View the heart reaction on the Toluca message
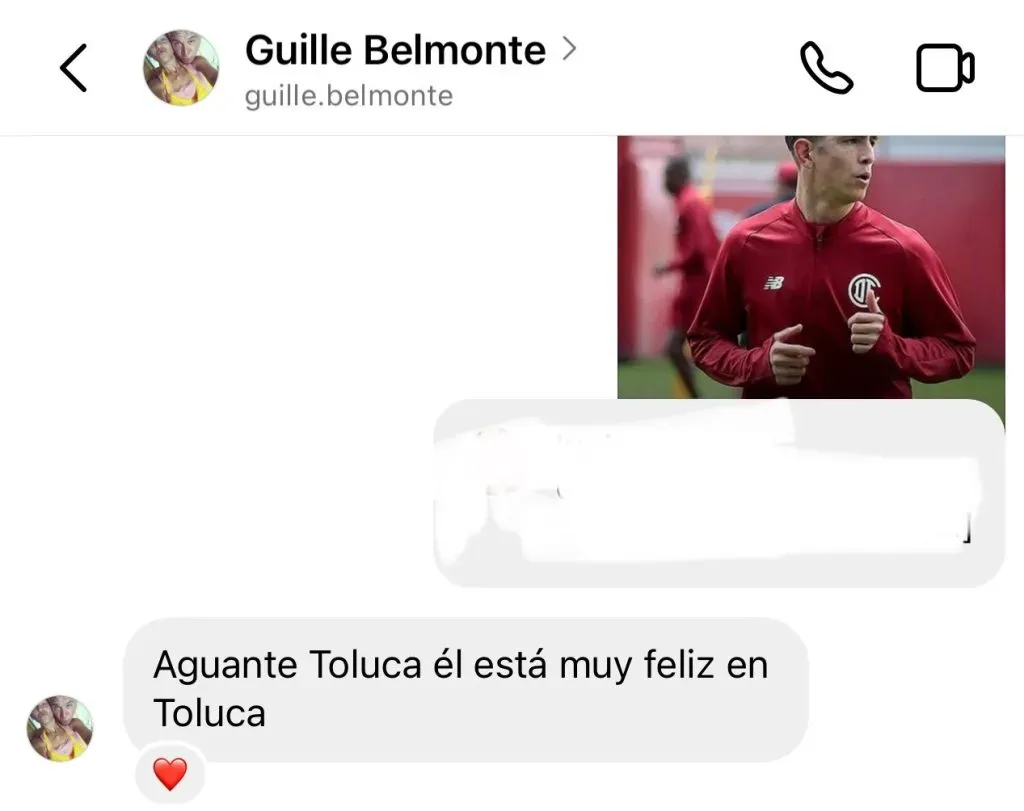The width and height of the screenshot is (1024, 811). pyautogui.click(x=170, y=773)
